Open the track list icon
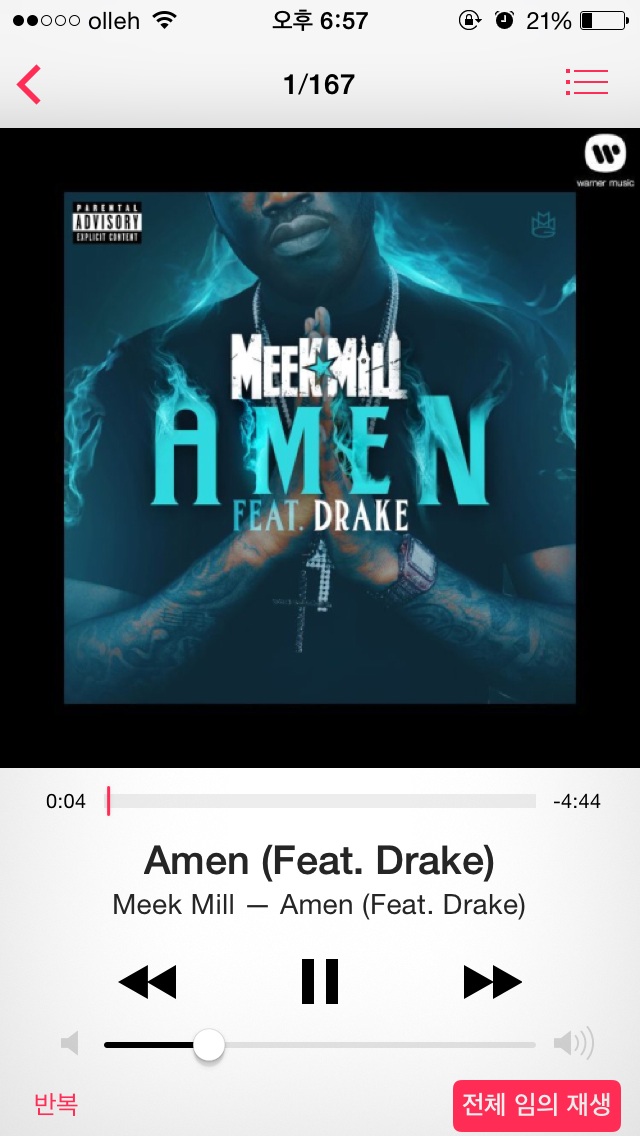This screenshot has width=640, height=1136. tap(586, 82)
